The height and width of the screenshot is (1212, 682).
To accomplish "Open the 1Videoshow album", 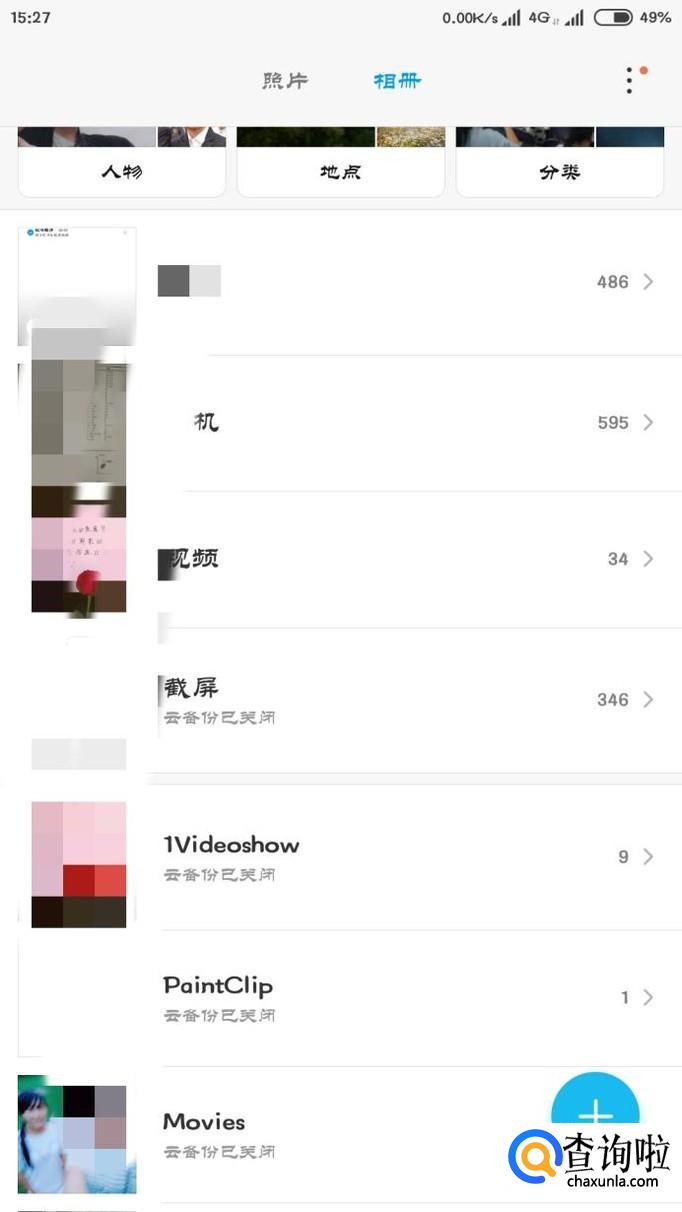I will click(x=341, y=857).
